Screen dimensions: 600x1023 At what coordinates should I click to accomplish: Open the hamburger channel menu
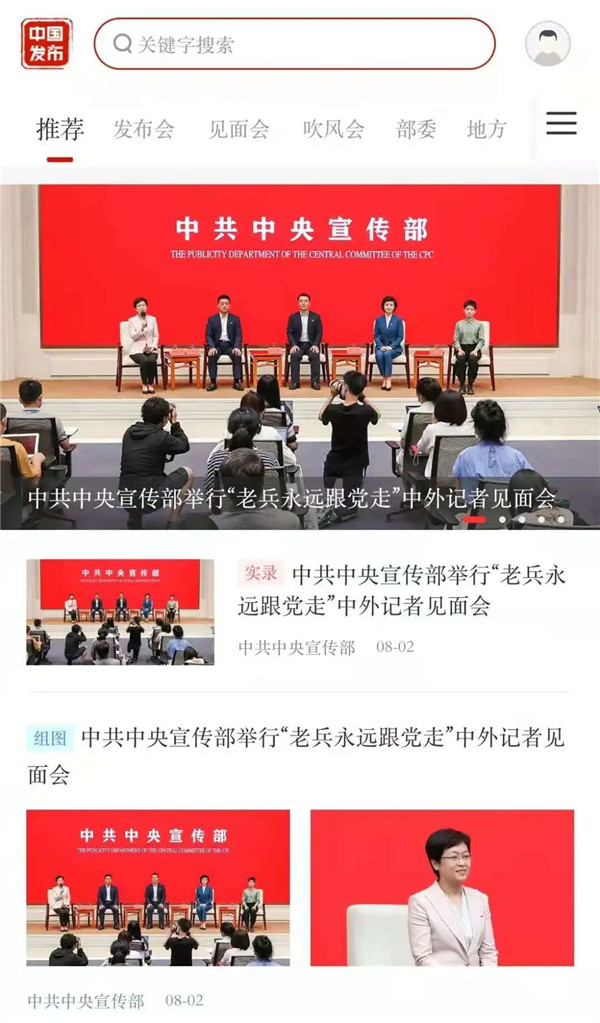[561, 123]
